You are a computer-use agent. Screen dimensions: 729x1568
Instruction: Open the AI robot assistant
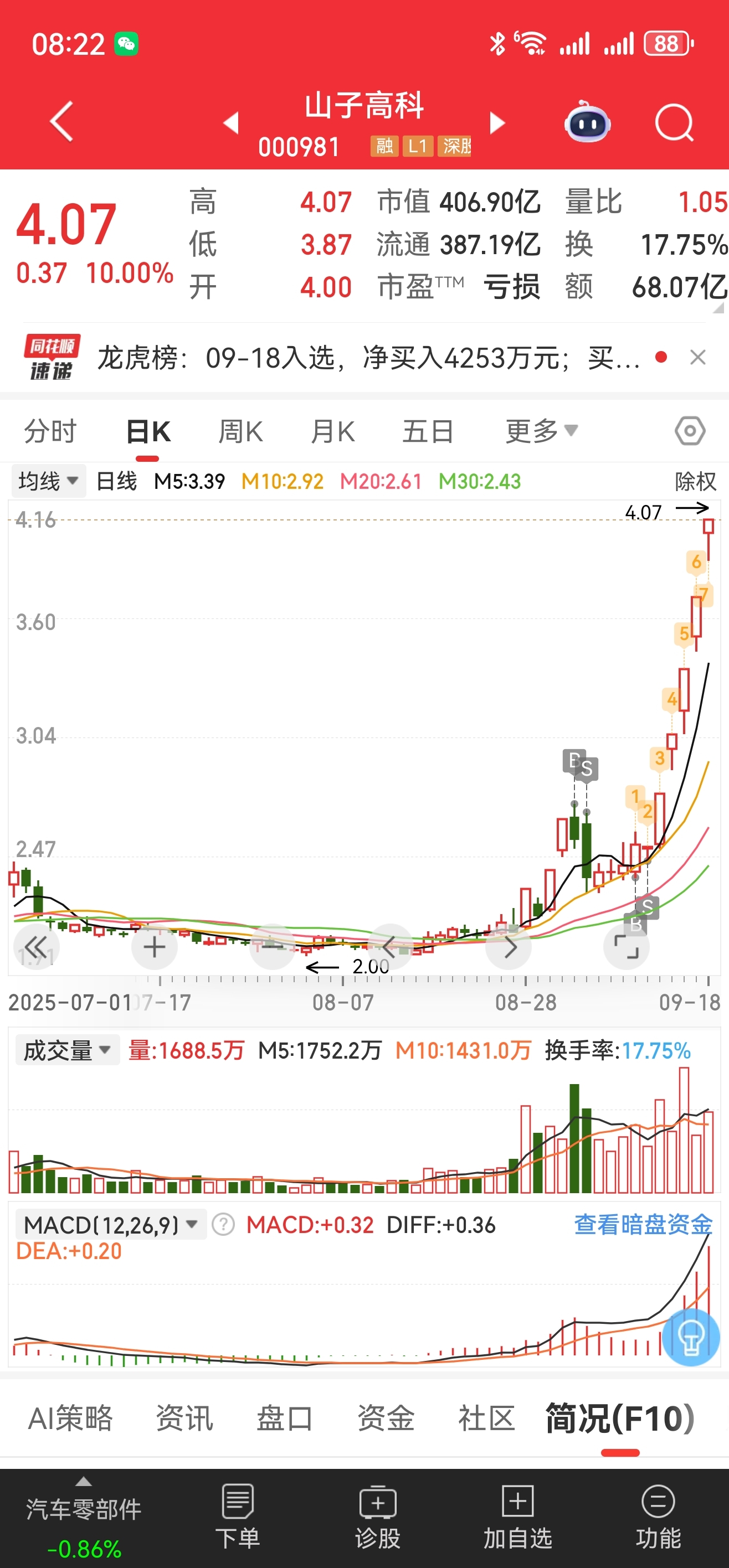[587, 122]
